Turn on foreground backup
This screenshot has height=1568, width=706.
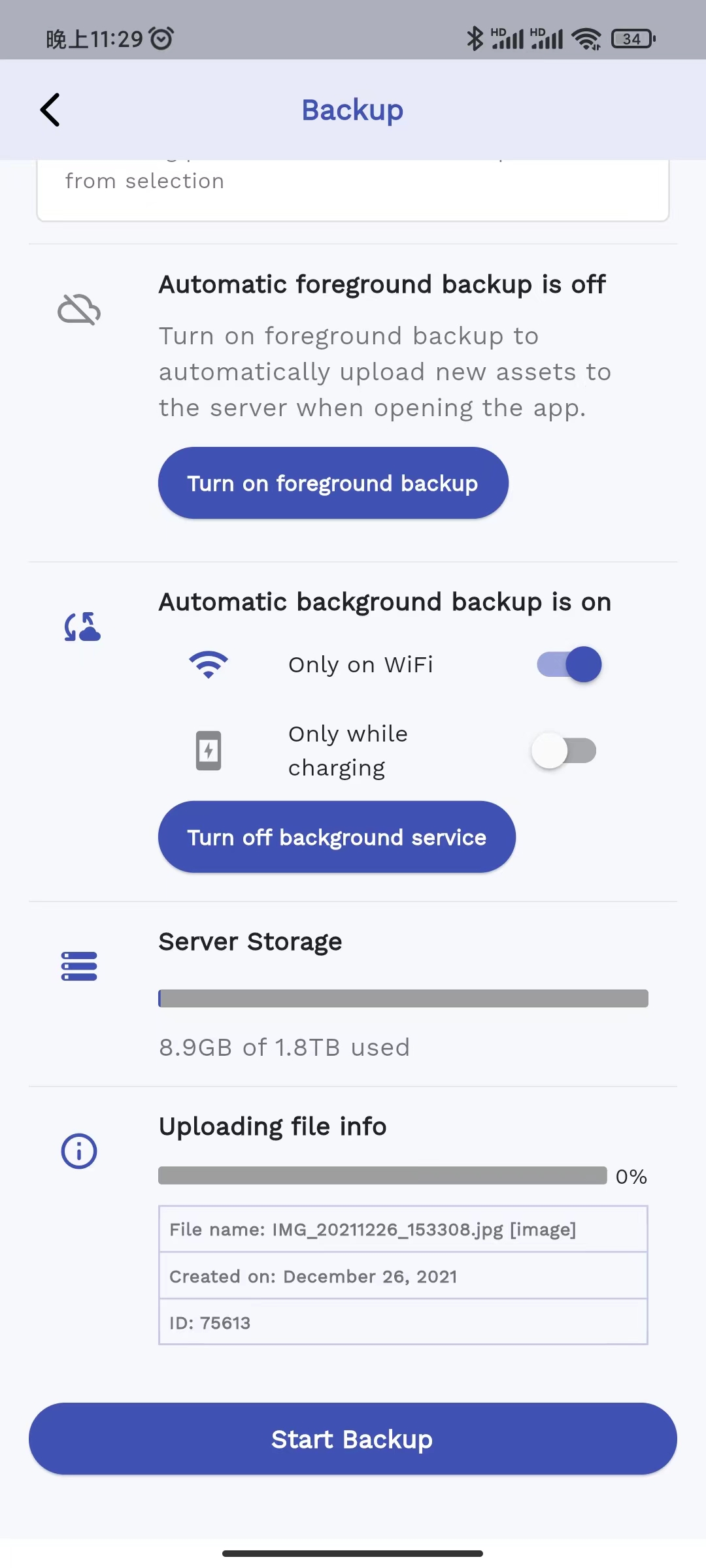[x=333, y=483]
